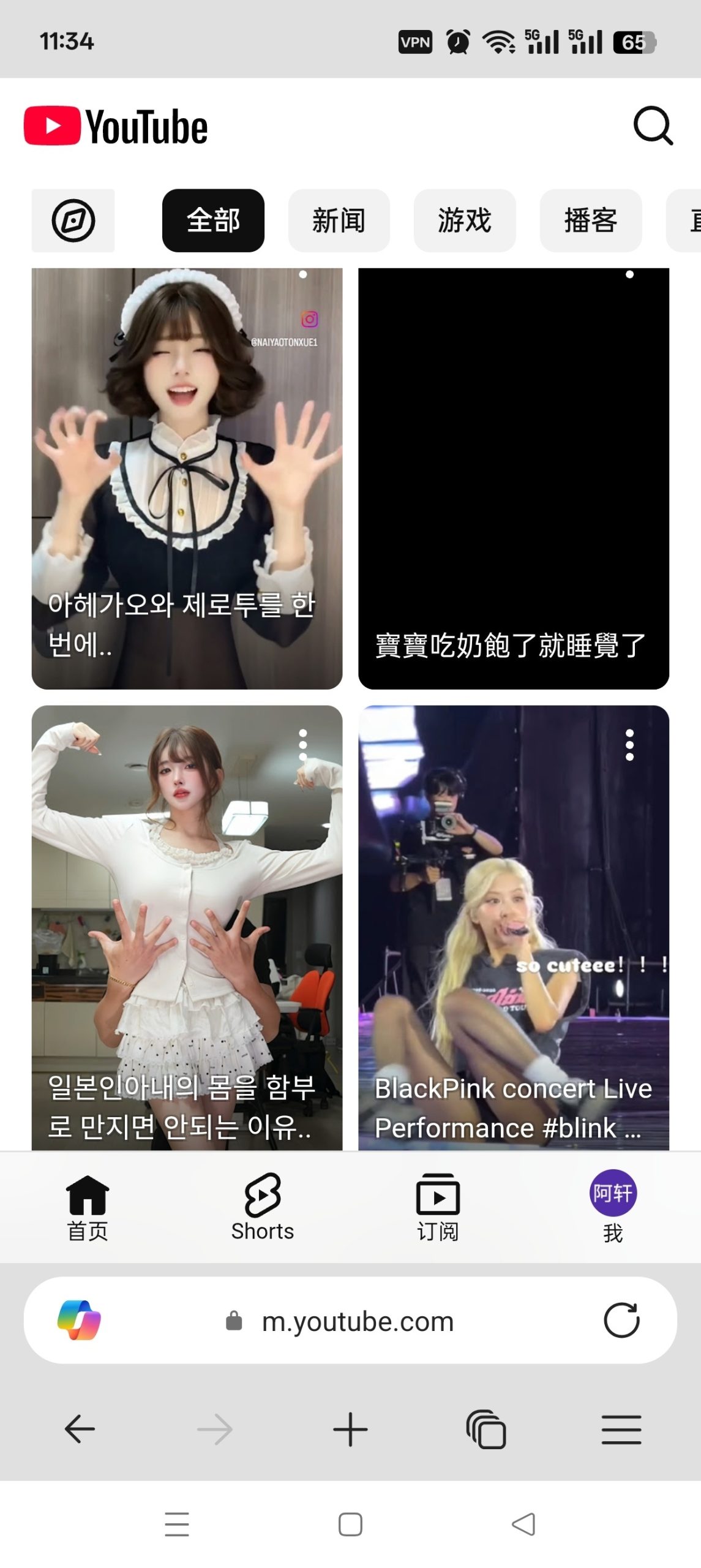Select the 全部 filter chip
The image size is (701, 1568).
213,220
